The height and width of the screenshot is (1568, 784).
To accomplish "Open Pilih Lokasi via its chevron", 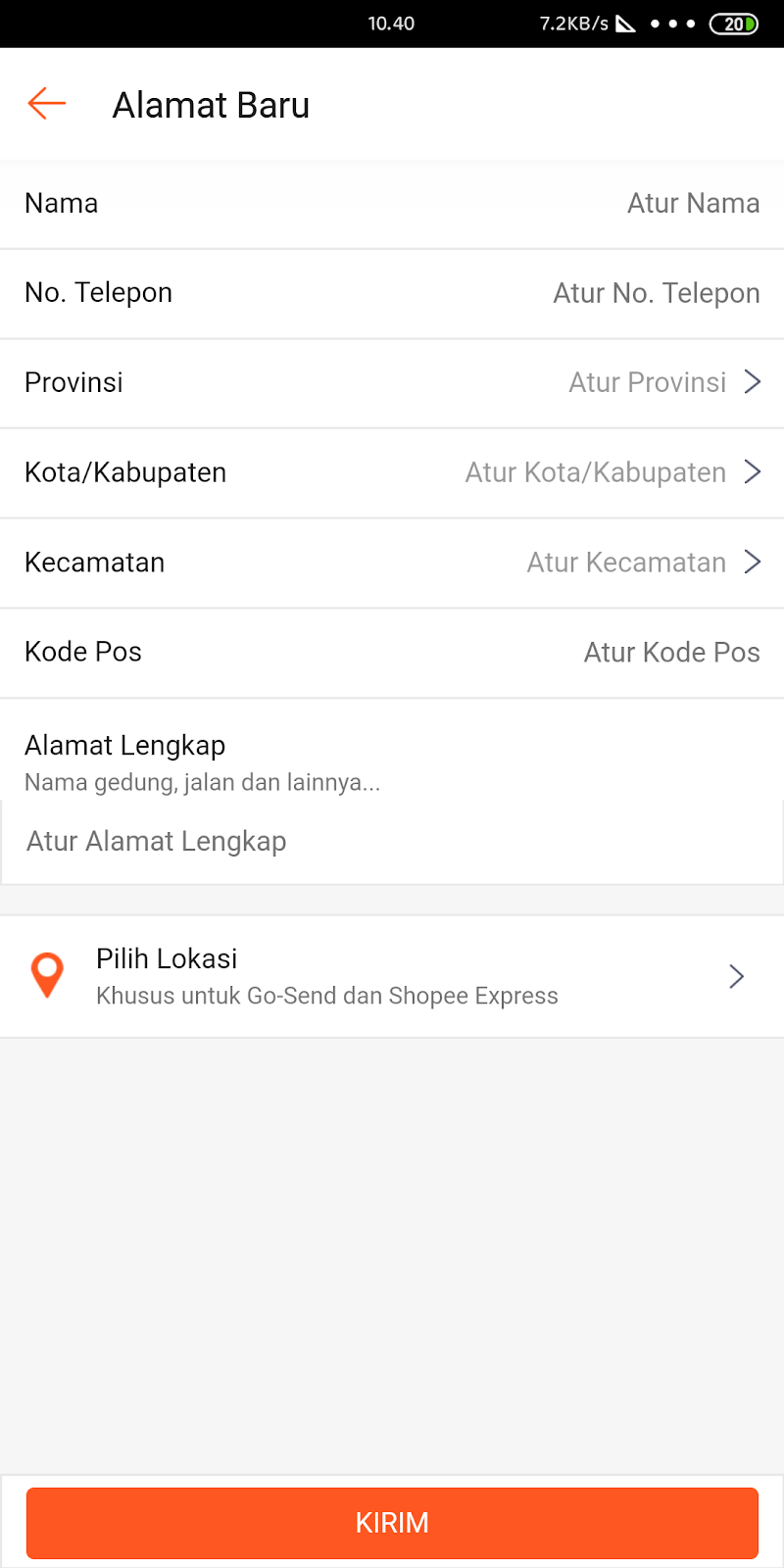I will coord(736,976).
